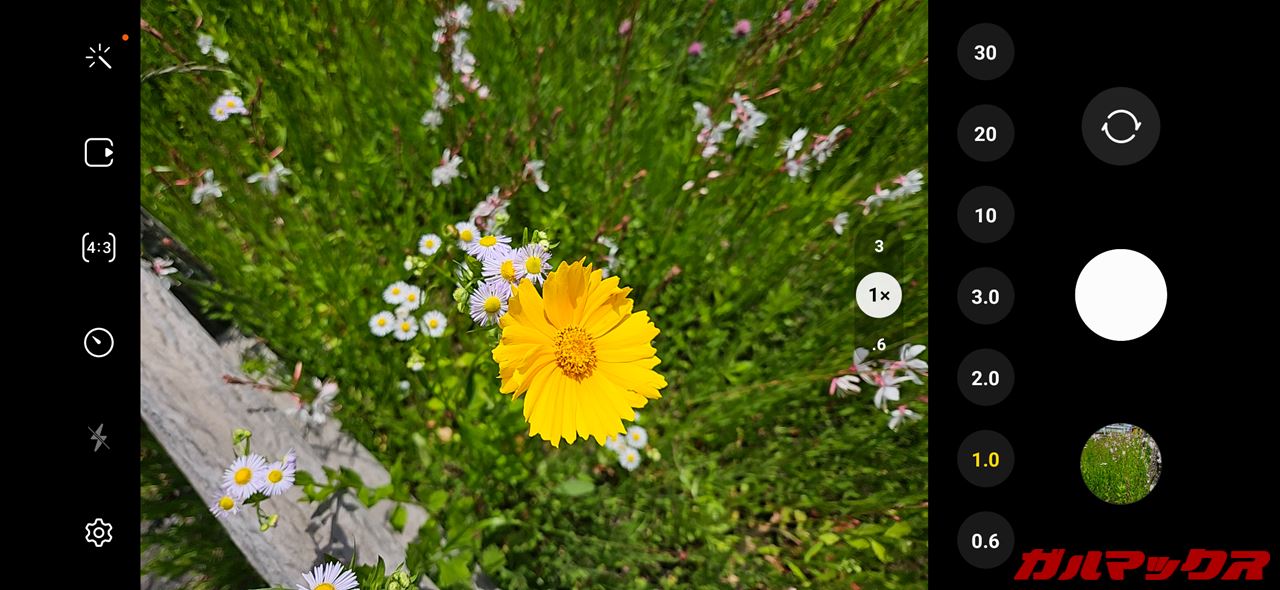The image size is (1280, 590).
Task: Tap the 1× lens shortcut on viewfinder
Action: coord(879,295)
